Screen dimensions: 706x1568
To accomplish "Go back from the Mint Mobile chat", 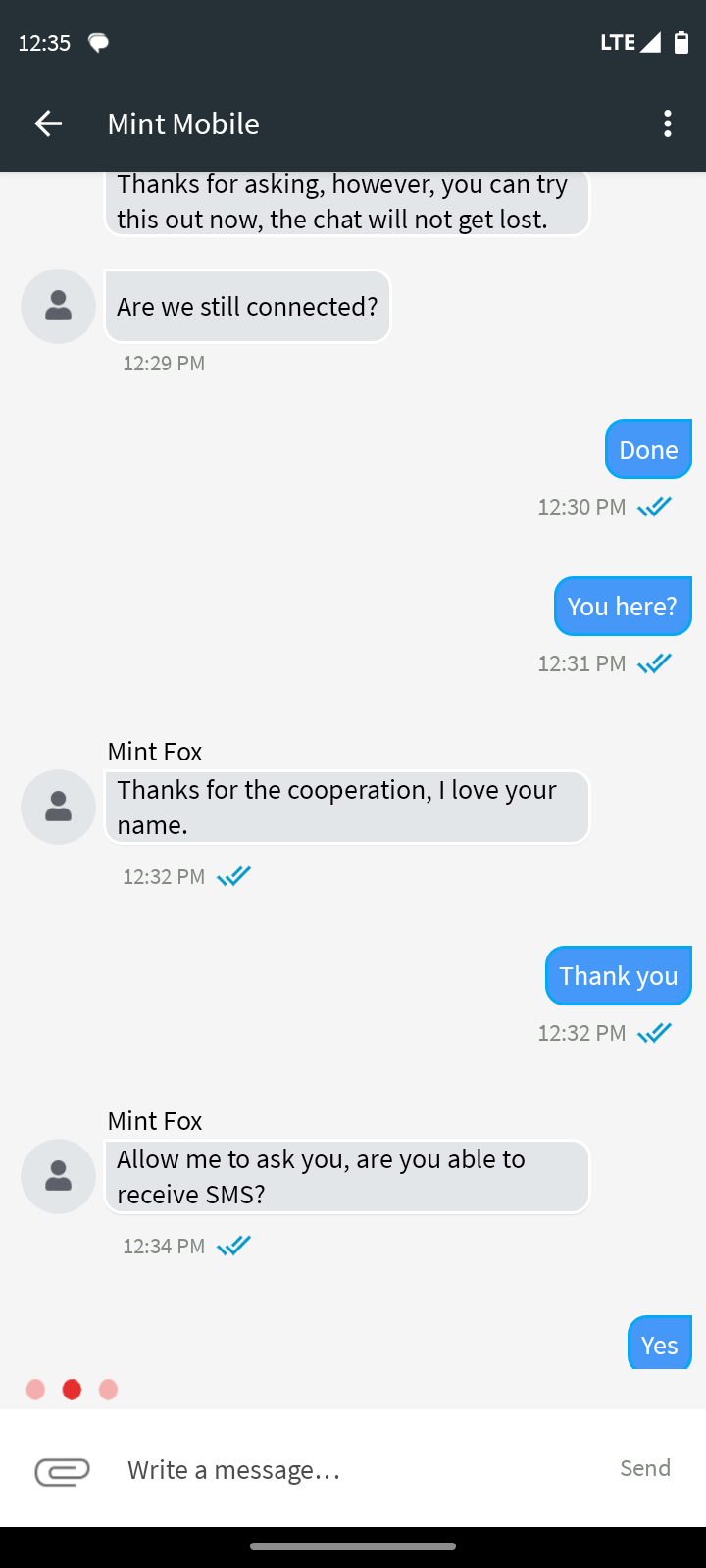I will [48, 123].
